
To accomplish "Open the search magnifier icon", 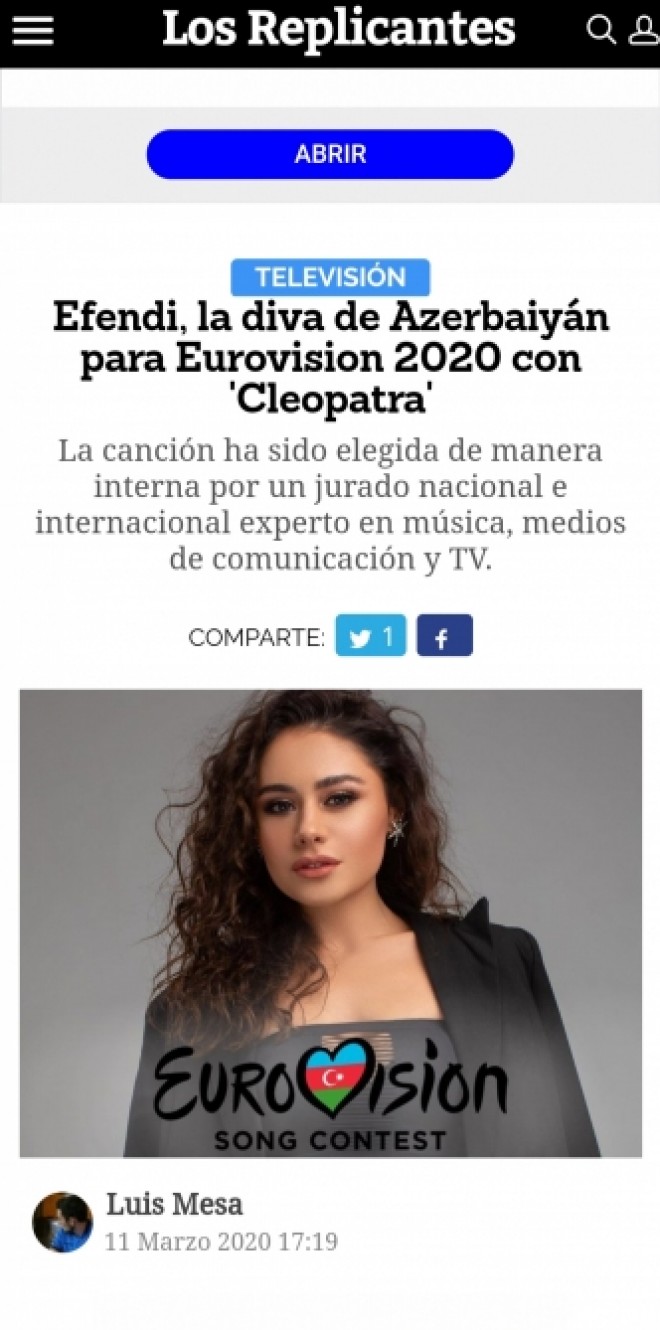I will 600,31.
